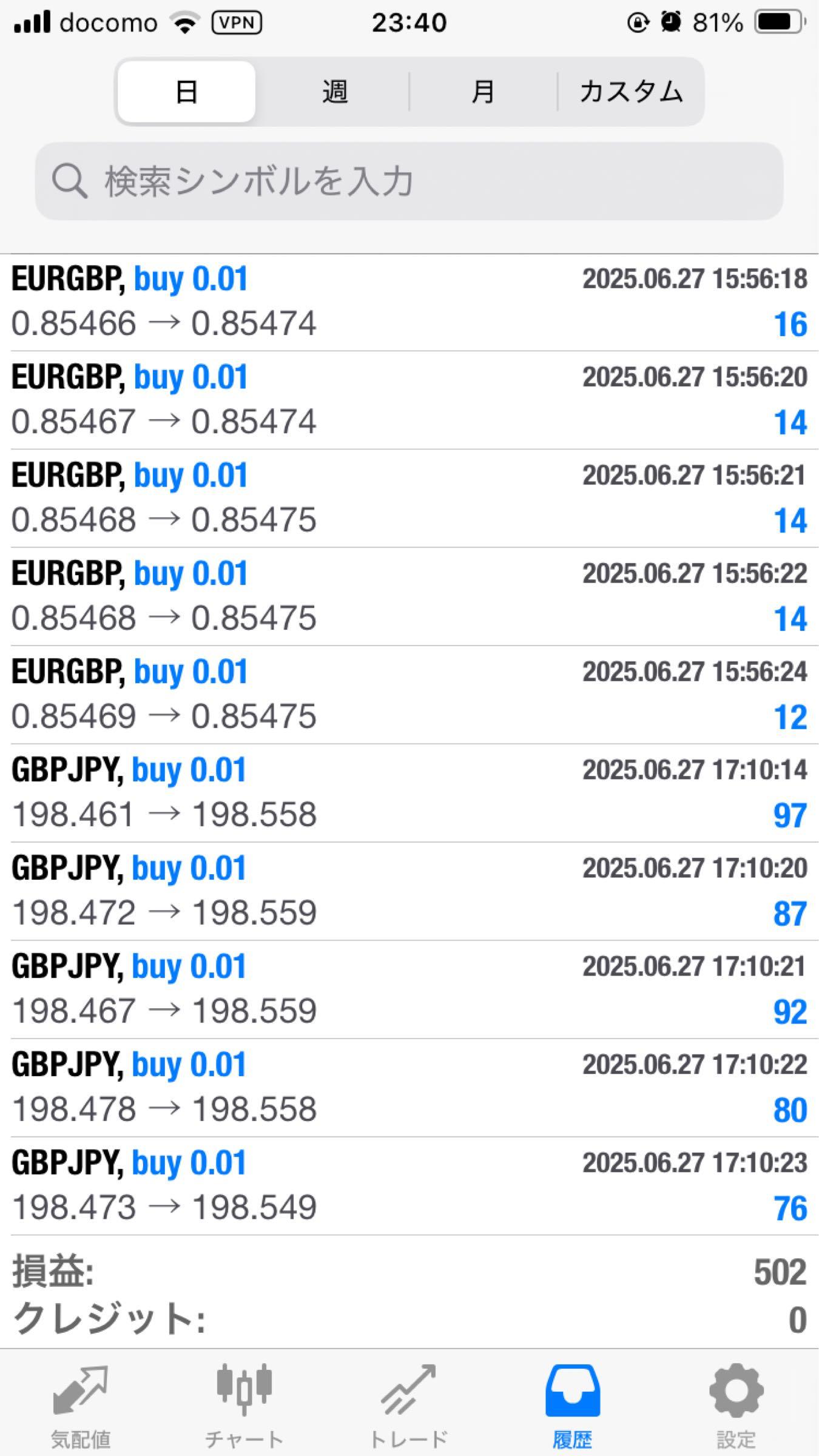Choose the カスタム custom period
Screen dimensions: 819x1456
click(631, 92)
